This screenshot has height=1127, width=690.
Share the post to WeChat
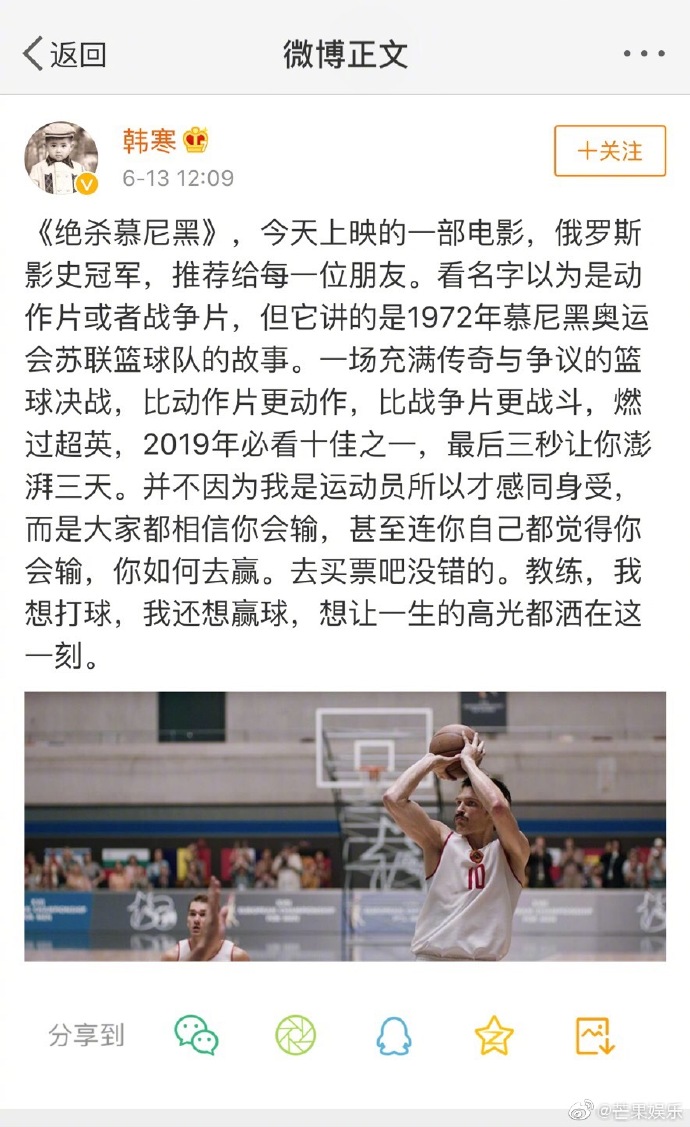coord(196,1035)
